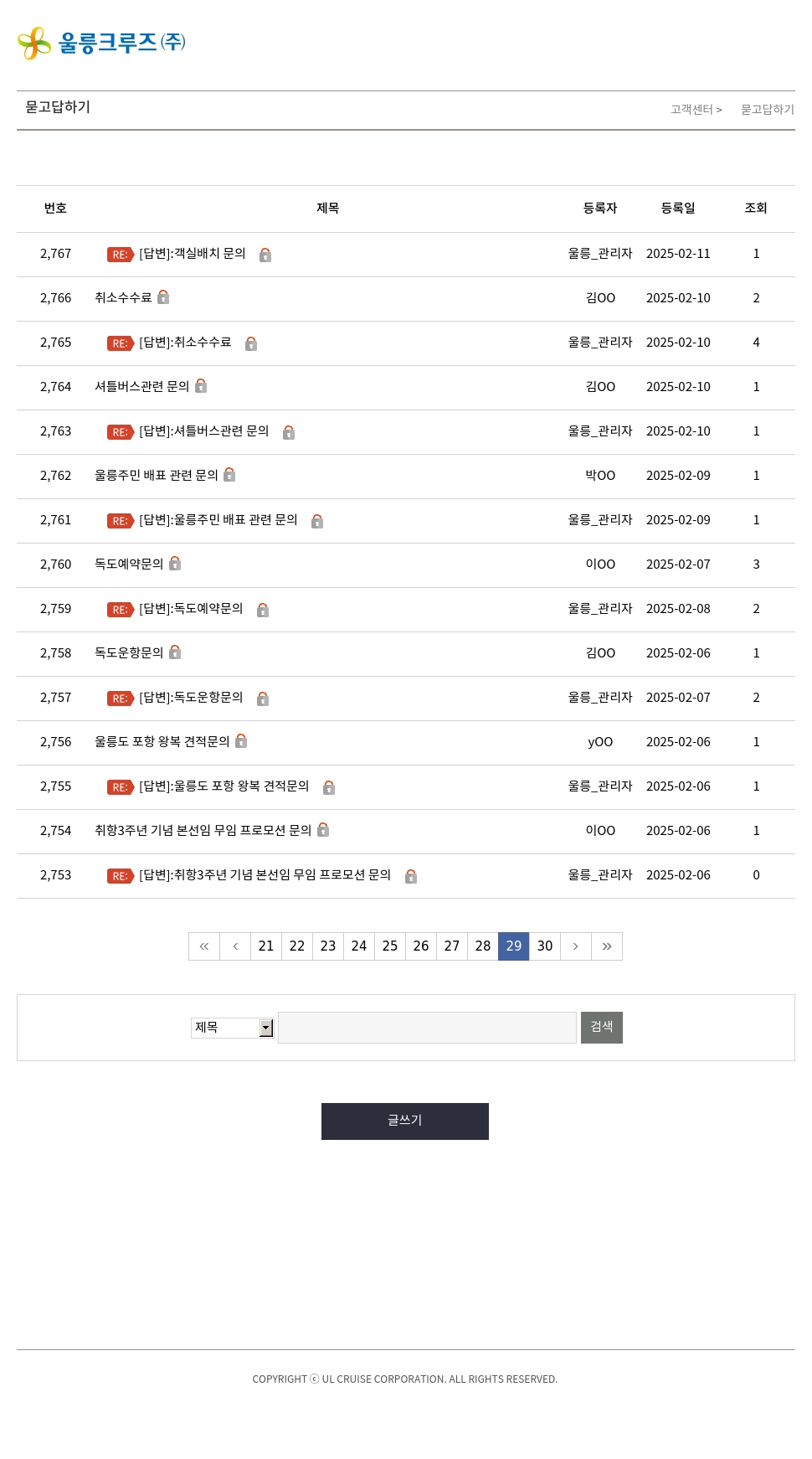Open the post 취항3주년 기념 본선임 무임 프로모션 문의
This screenshot has width=812, height=1459.
click(x=203, y=831)
